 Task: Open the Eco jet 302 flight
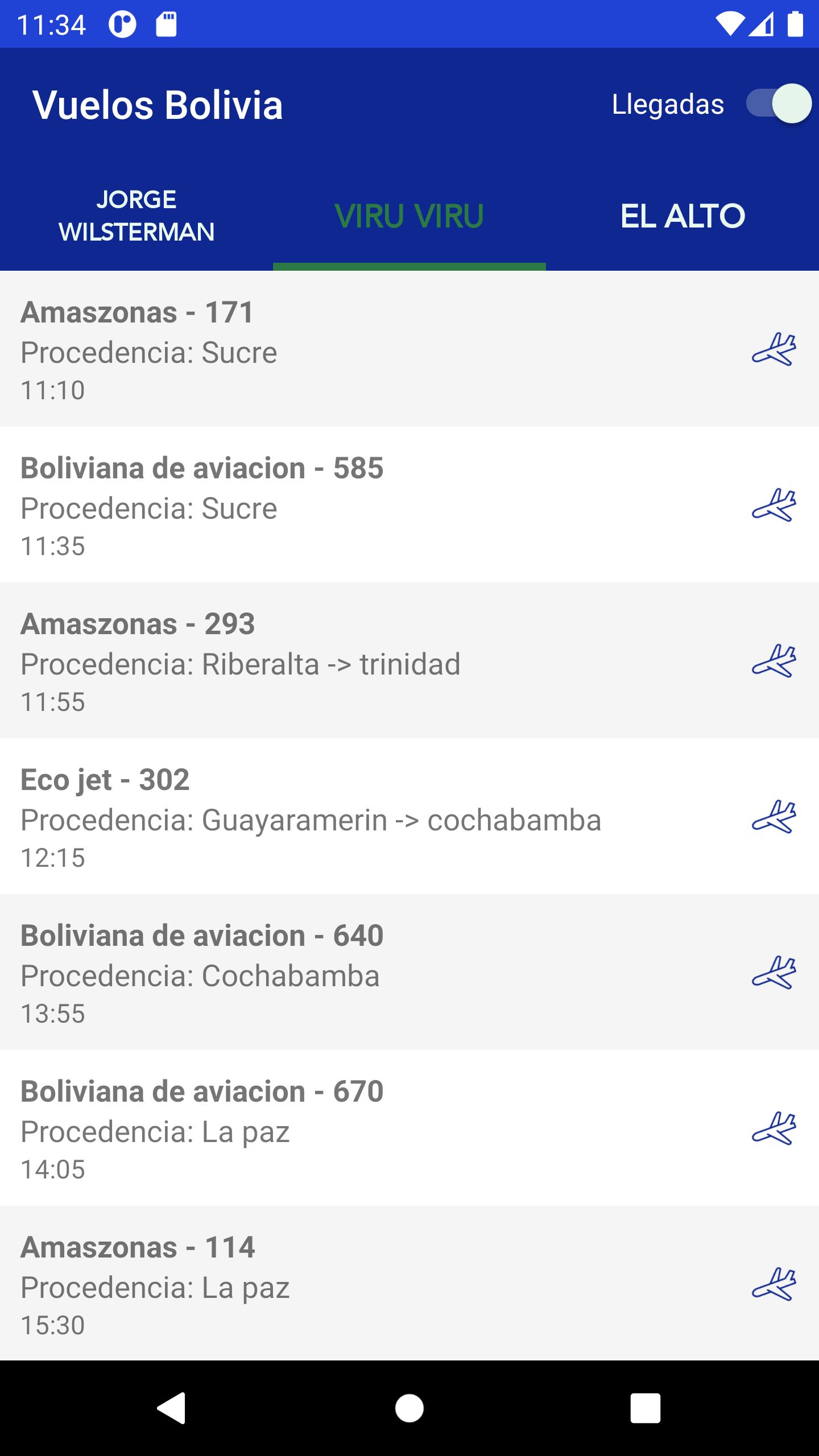tap(409, 816)
